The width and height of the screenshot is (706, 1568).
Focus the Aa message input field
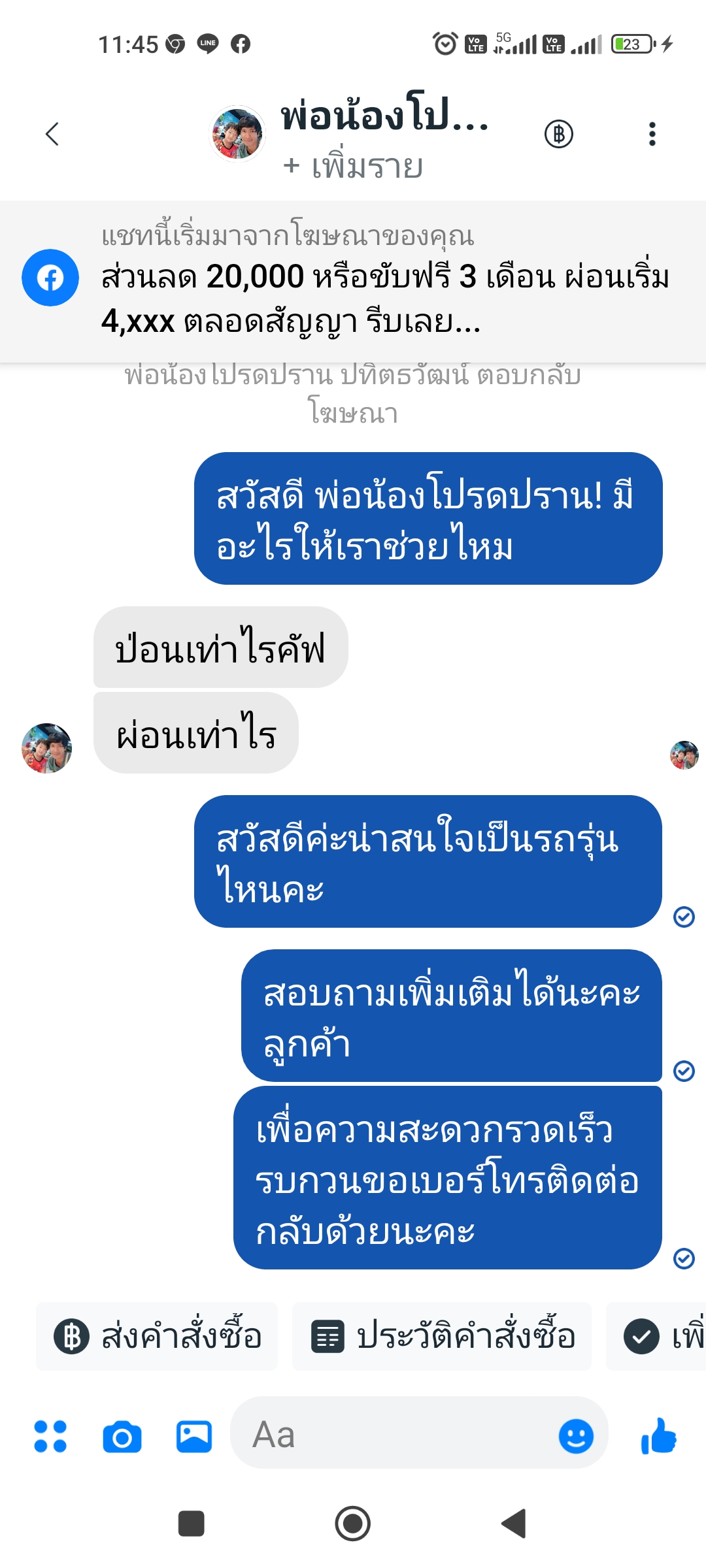pyautogui.click(x=392, y=1435)
